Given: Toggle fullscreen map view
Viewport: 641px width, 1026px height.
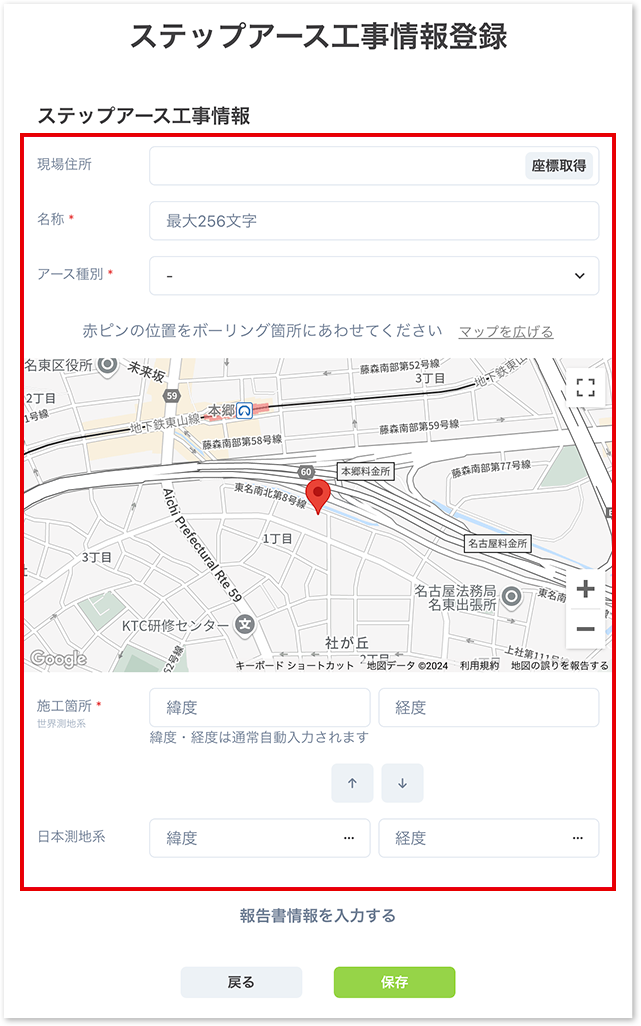Looking at the screenshot, I should (x=586, y=389).
